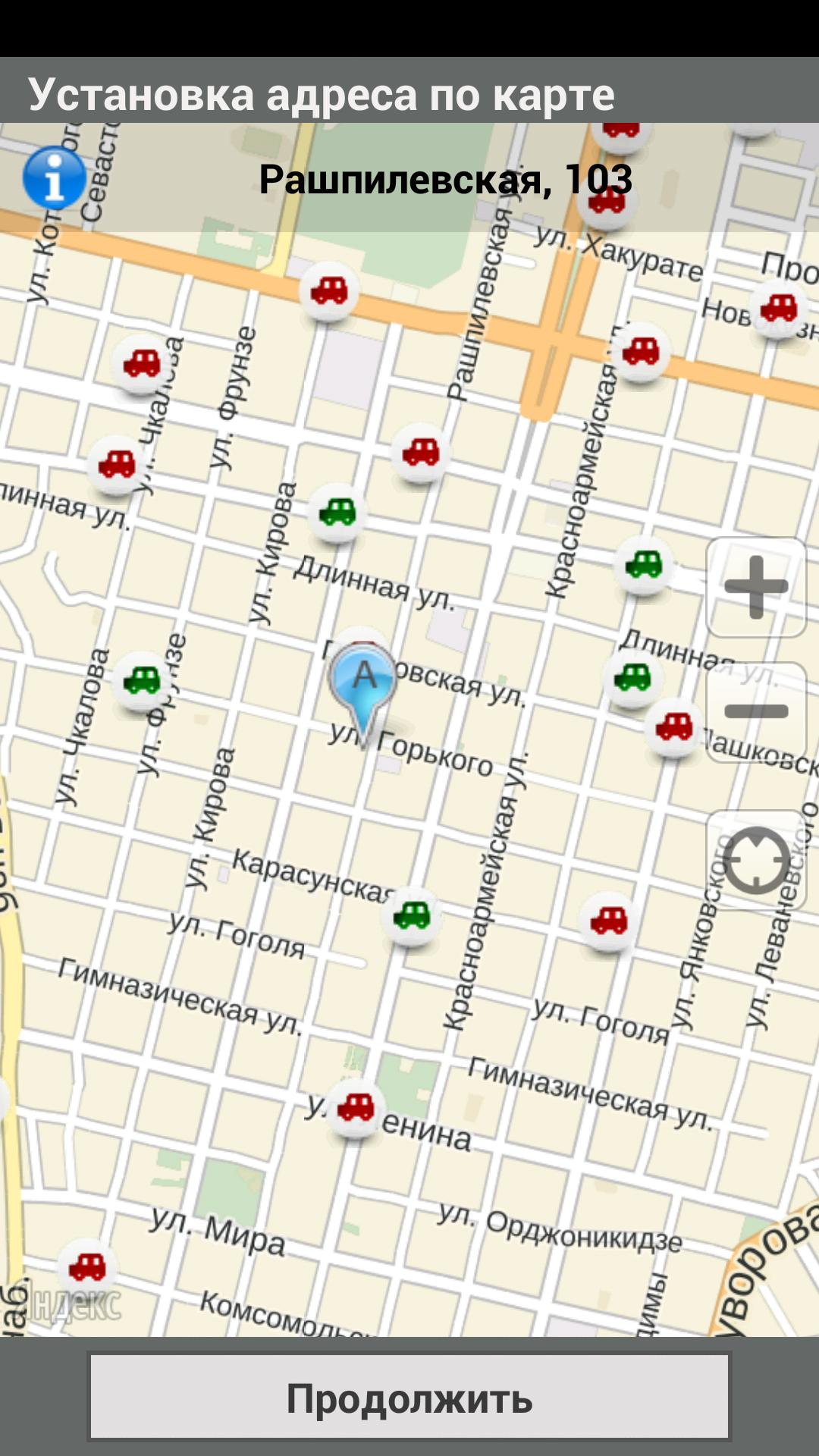Zoom out with the minus button
Viewport: 819px width, 1456px height.
click(x=756, y=711)
